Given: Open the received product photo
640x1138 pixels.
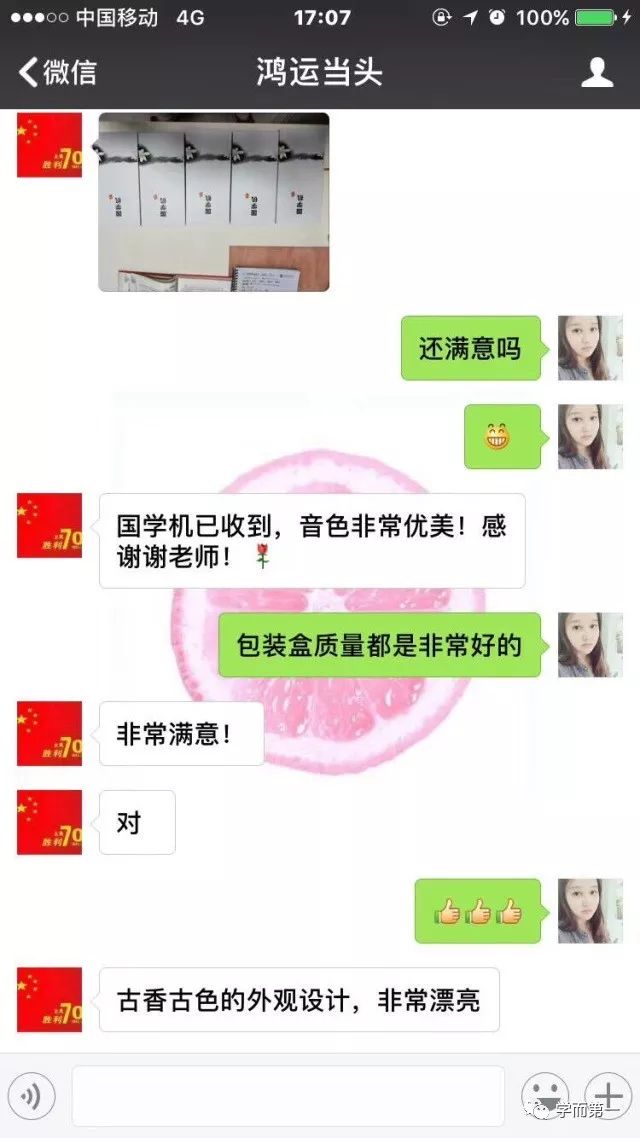Looking at the screenshot, I should [x=213, y=201].
